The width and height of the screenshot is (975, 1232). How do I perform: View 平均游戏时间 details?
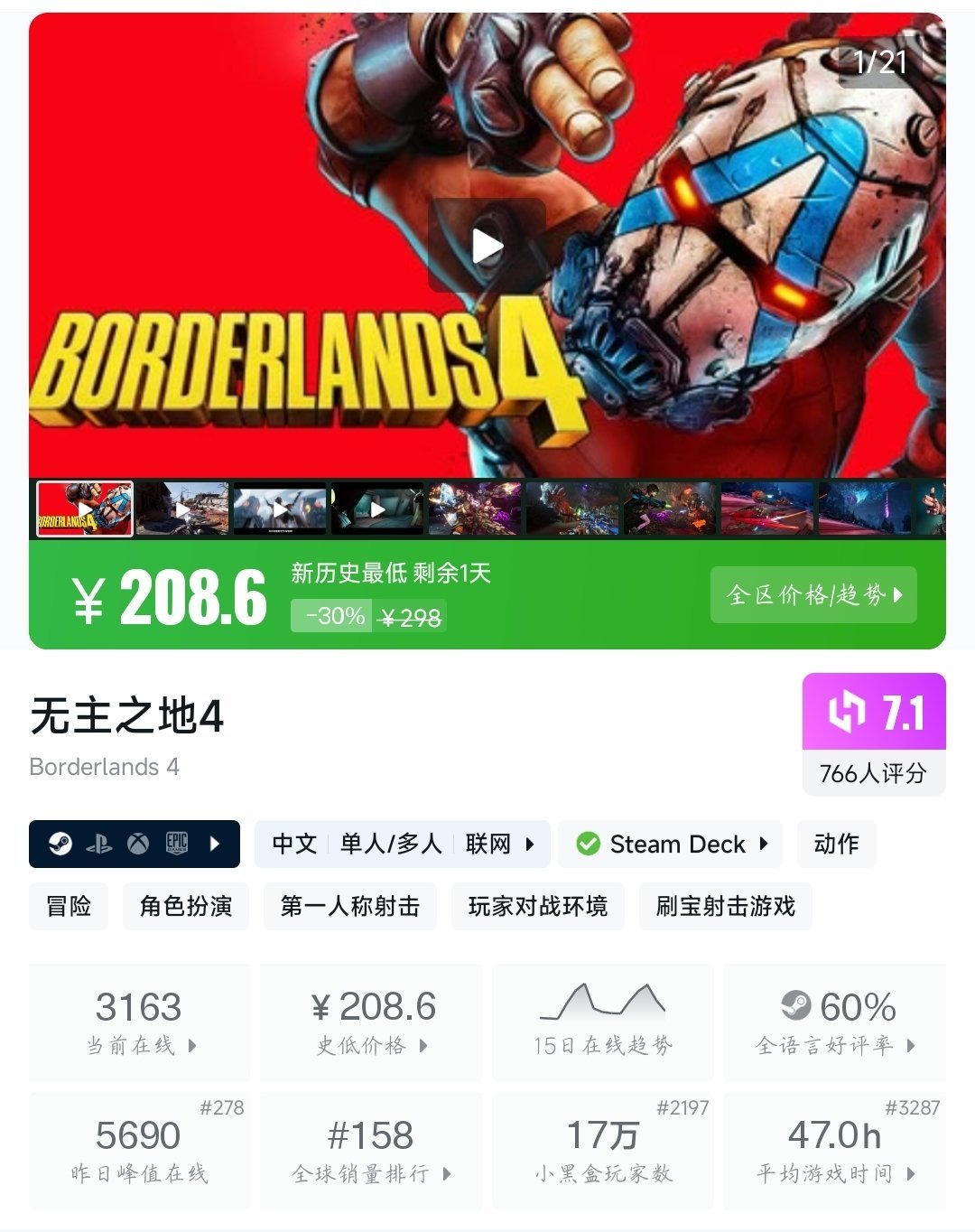tap(835, 1151)
